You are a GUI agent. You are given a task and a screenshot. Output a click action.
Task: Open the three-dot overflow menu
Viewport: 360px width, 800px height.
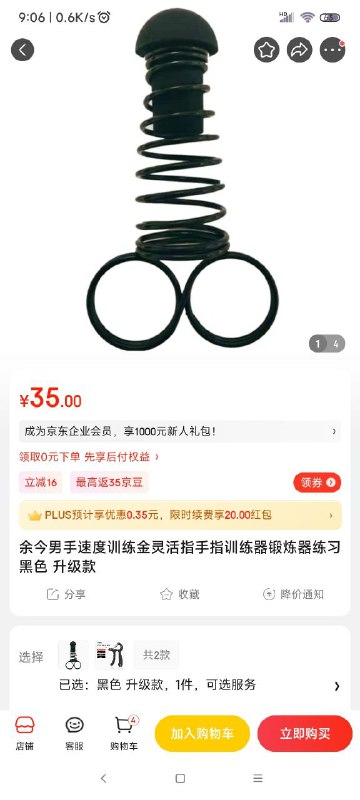[332, 50]
